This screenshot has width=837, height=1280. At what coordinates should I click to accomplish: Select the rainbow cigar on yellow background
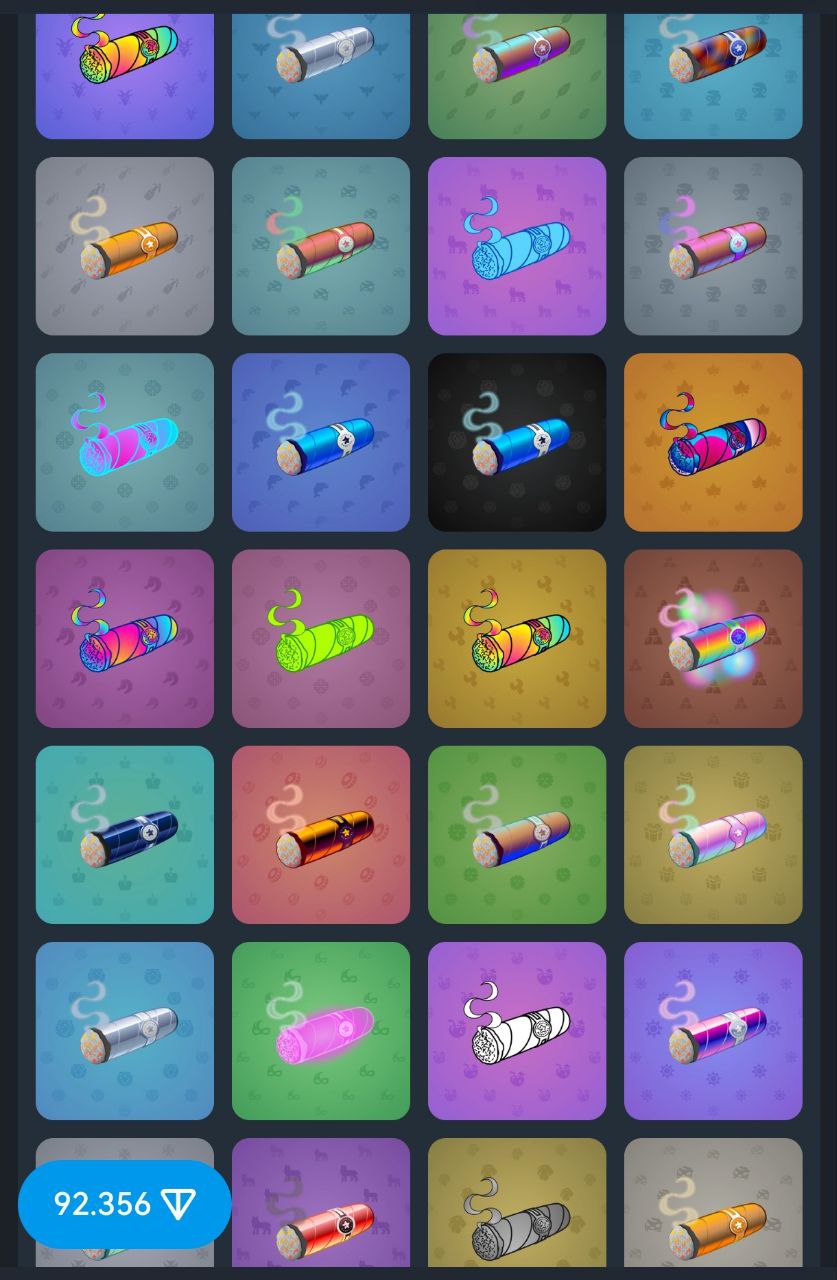(517, 638)
